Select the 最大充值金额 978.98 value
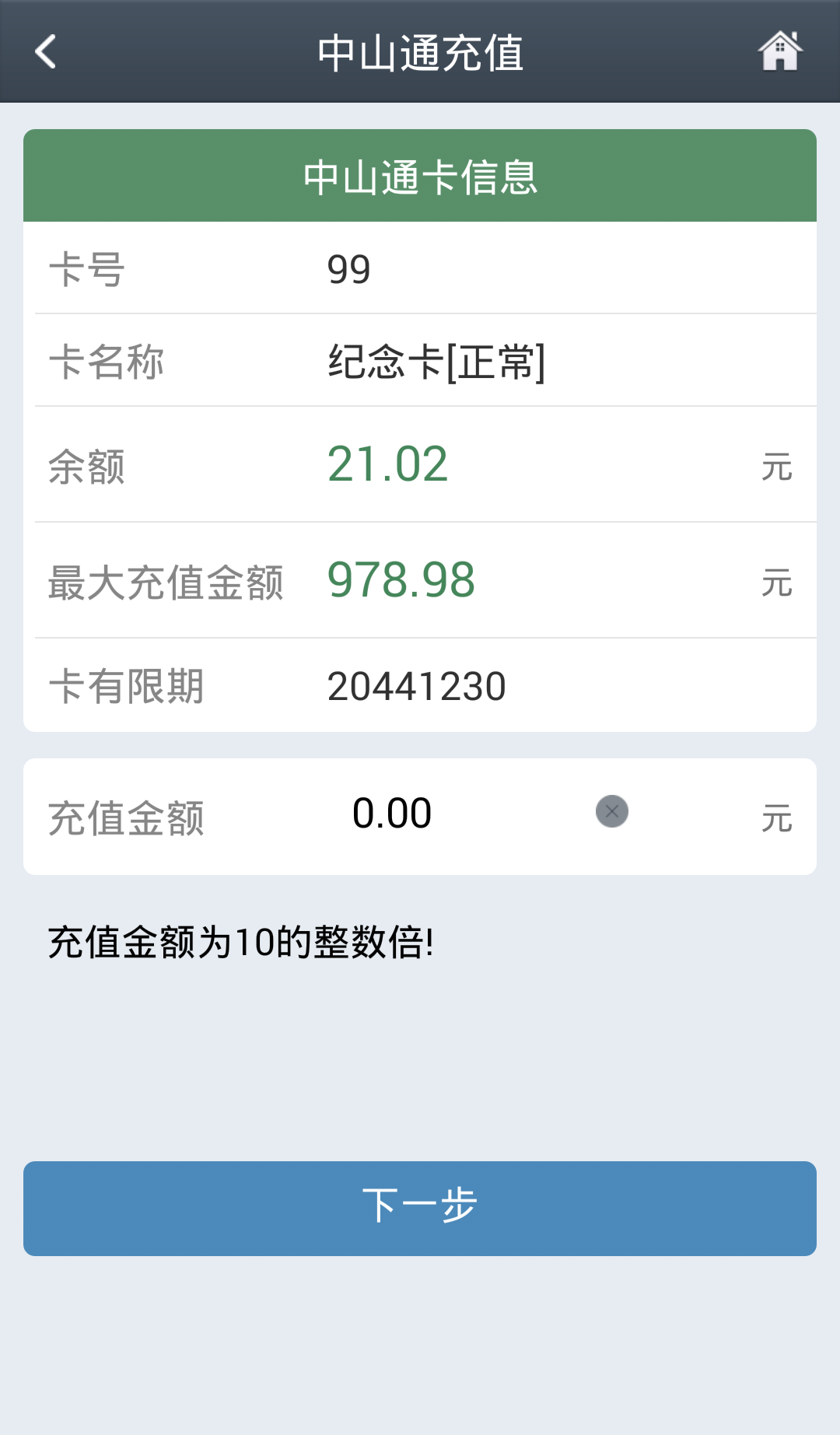The height and width of the screenshot is (1435, 840). pos(401,579)
